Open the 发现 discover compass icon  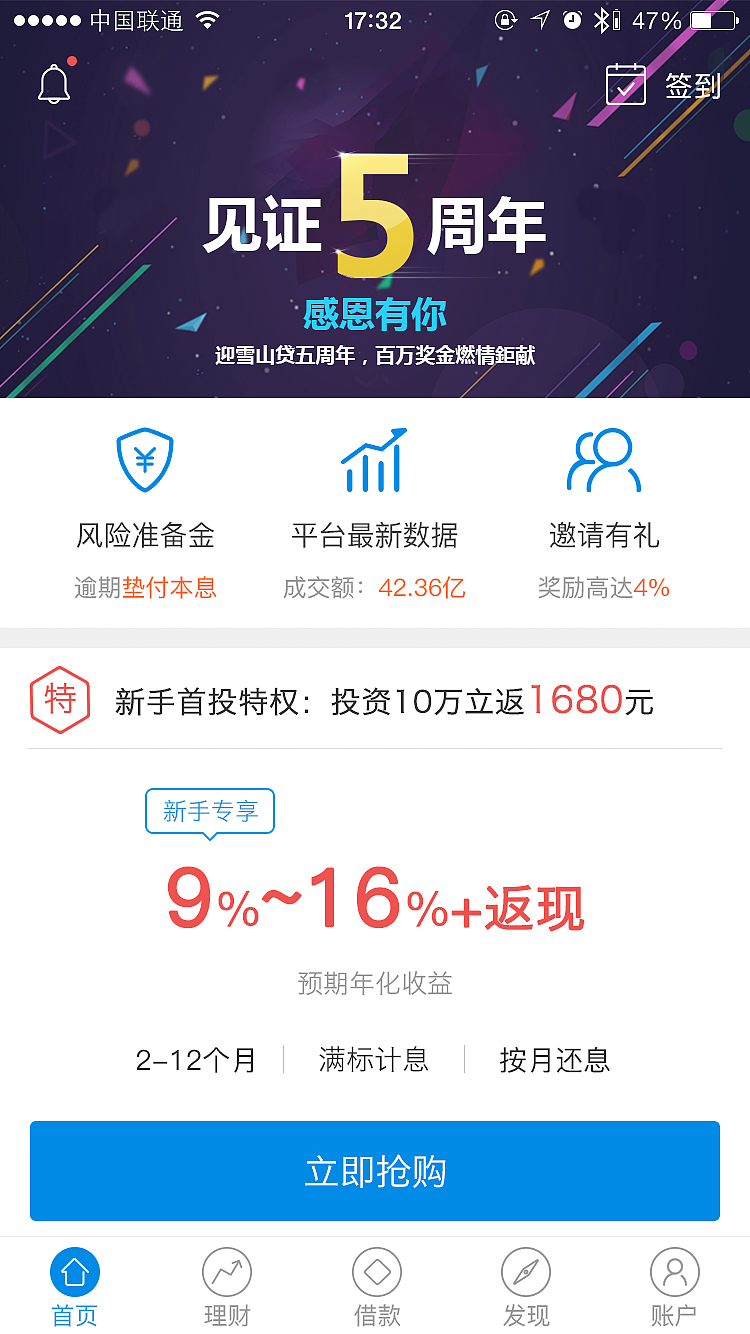coord(525,1270)
